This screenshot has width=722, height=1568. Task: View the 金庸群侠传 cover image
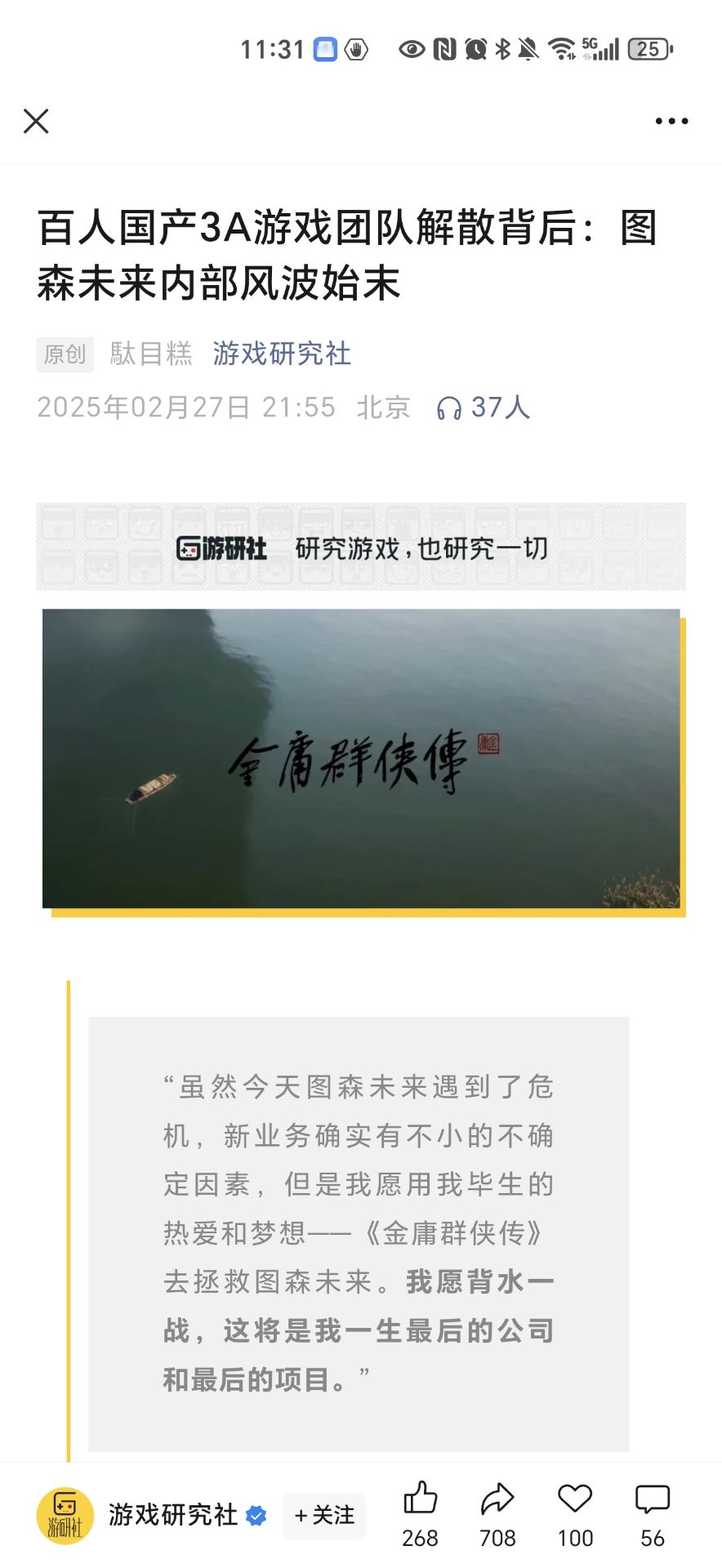tap(361, 759)
